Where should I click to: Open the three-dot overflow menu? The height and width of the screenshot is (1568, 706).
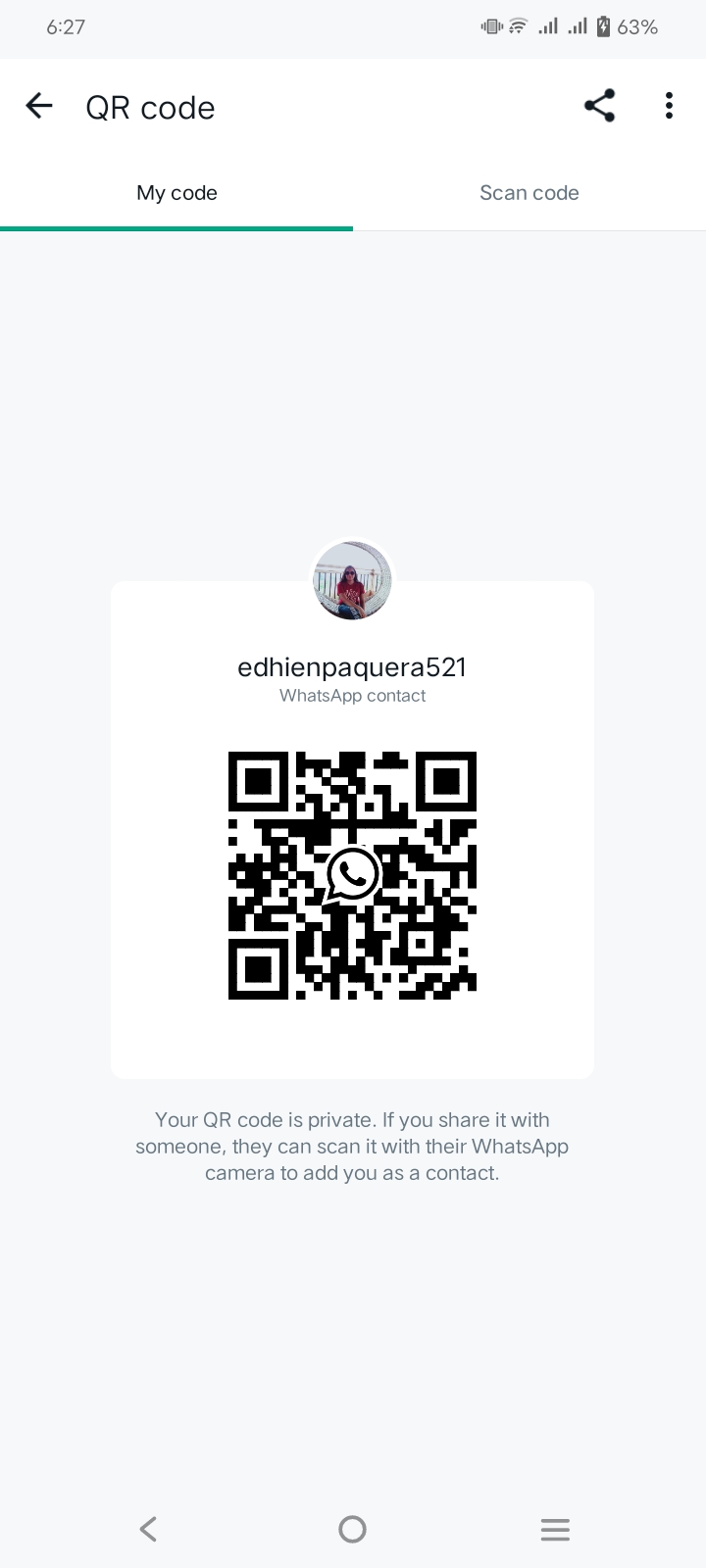[669, 106]
